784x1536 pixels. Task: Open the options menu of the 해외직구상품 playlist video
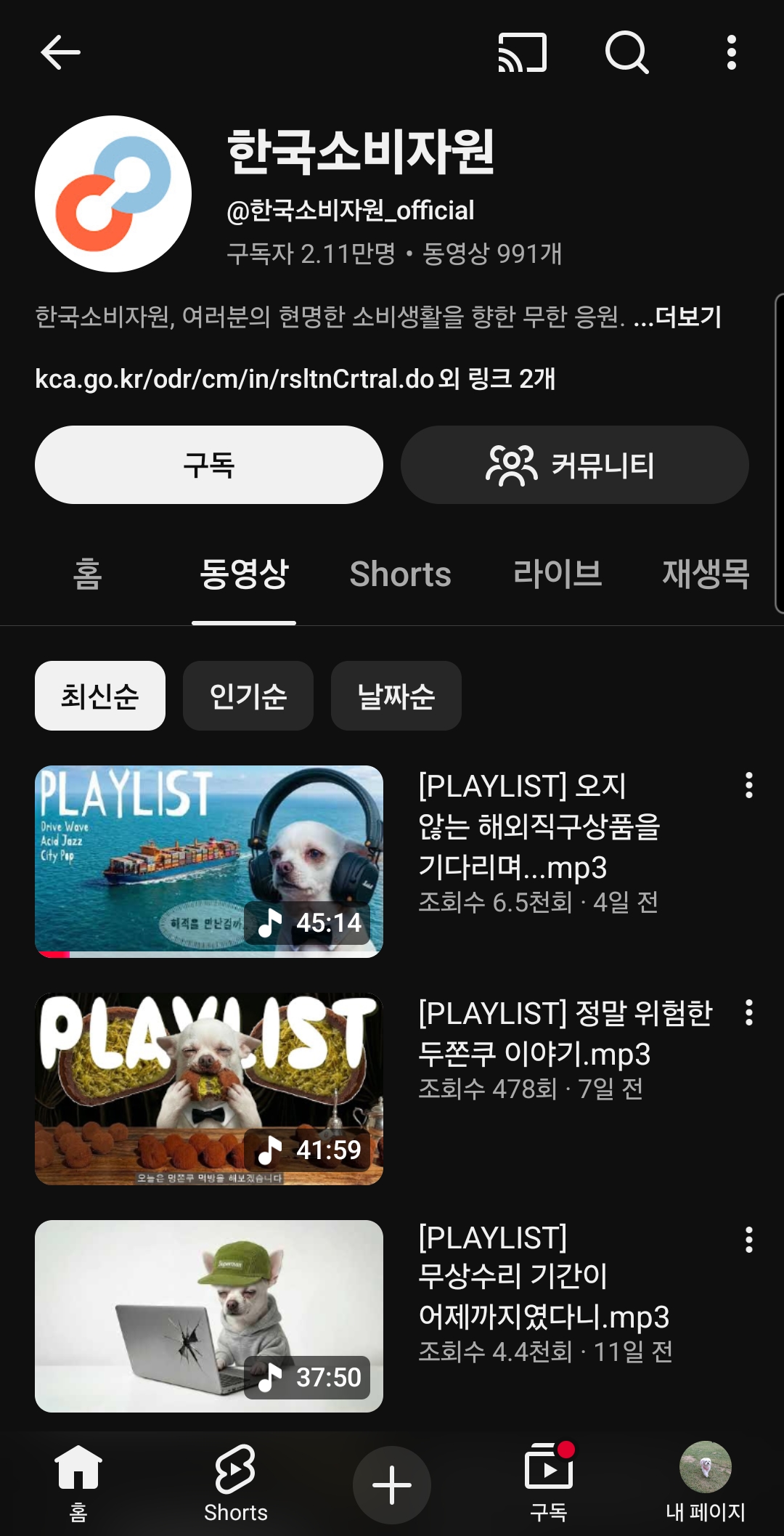pyautogui.click(x=748, y=786)
